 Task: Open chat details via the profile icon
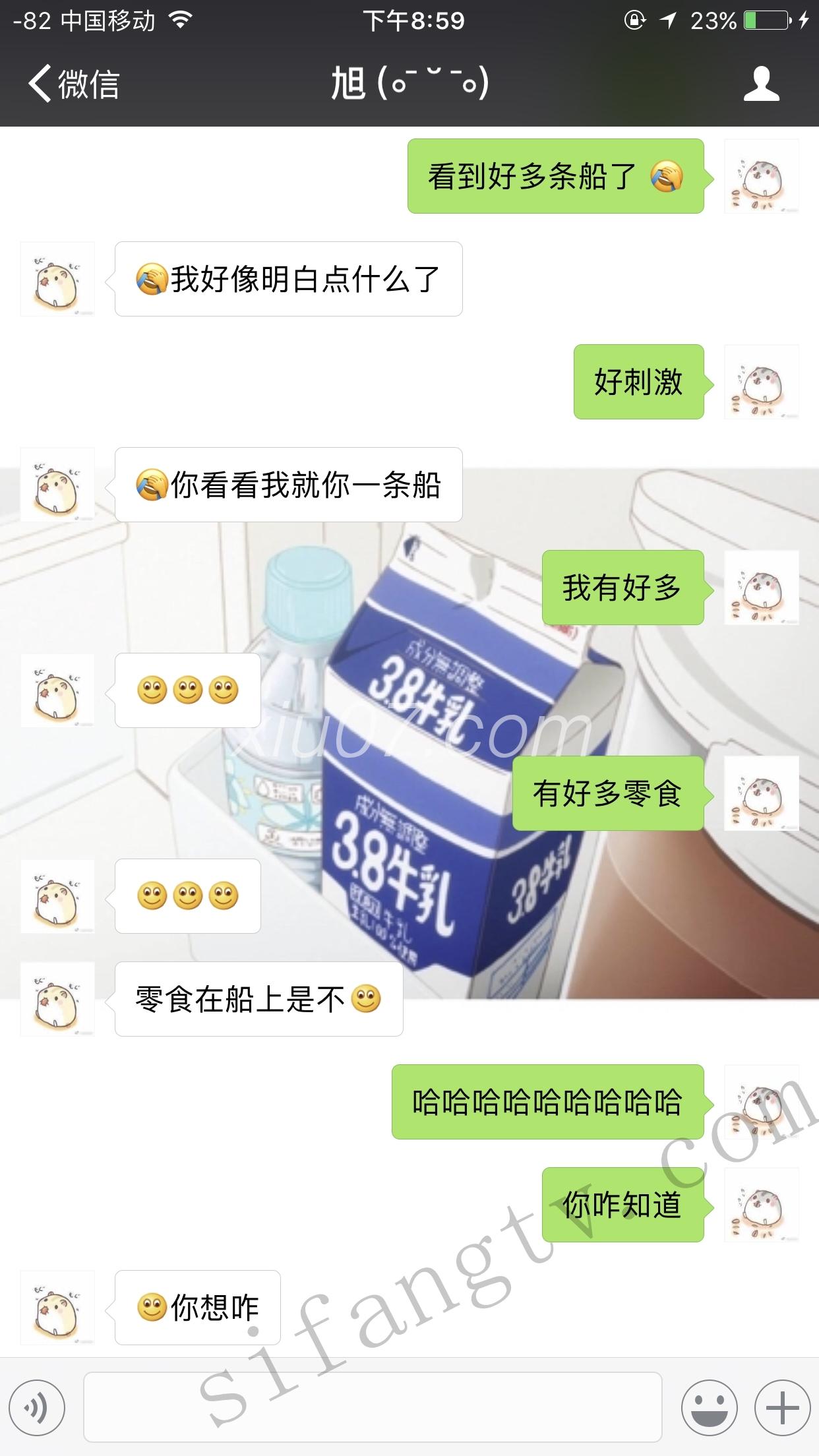coord(761,84)
